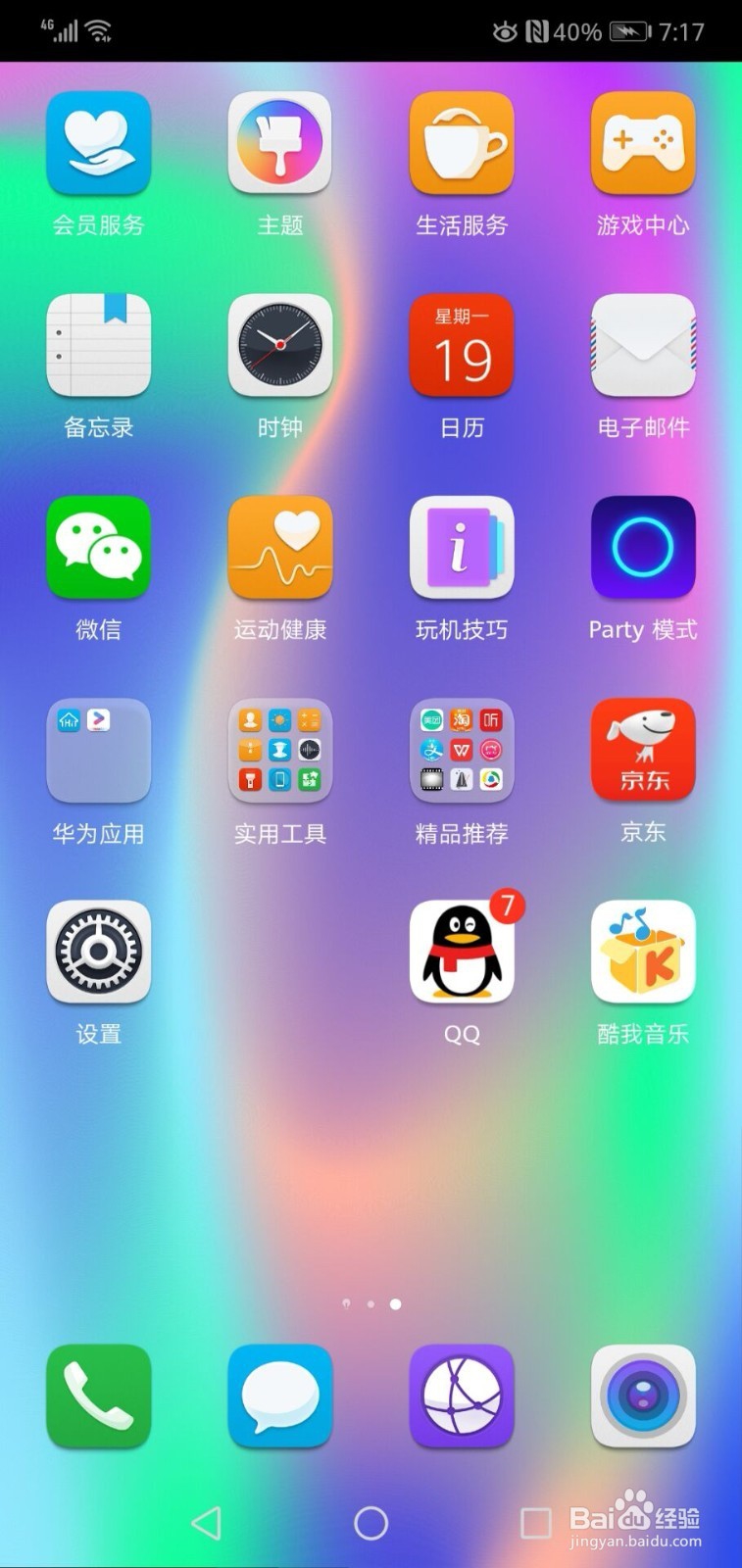
Task: Start Kuwo Music (酷我音乐)
Action: tap(643, 951)
